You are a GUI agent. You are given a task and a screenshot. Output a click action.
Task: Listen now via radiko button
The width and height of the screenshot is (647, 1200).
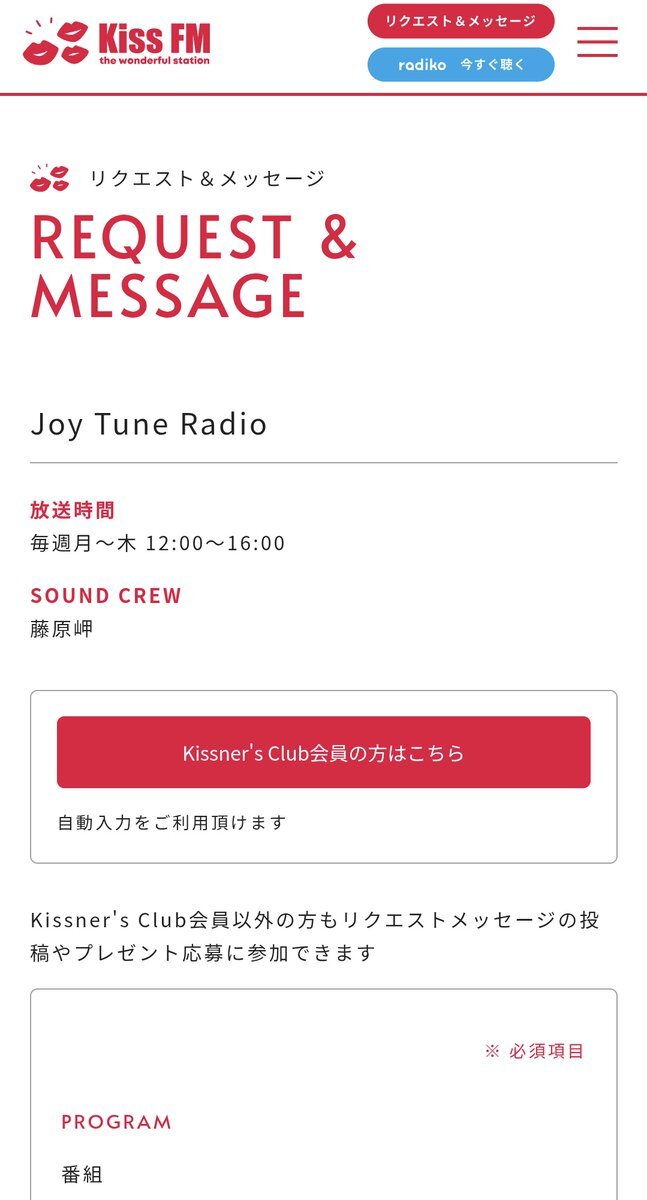pos(460,65)
